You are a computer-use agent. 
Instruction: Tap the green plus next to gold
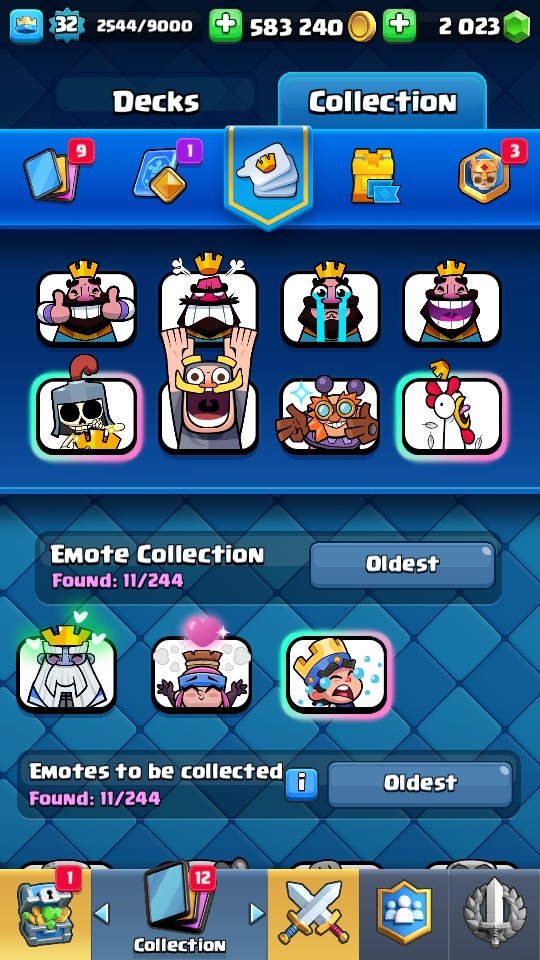coord(226,26)
